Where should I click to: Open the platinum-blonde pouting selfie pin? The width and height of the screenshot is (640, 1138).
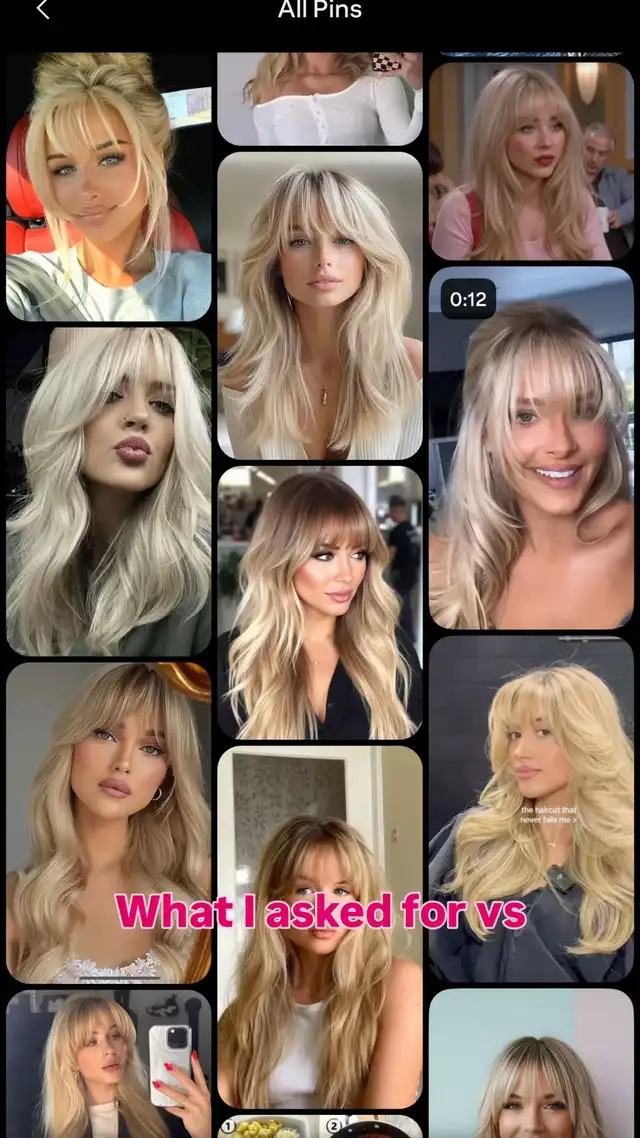coord(109,491)
